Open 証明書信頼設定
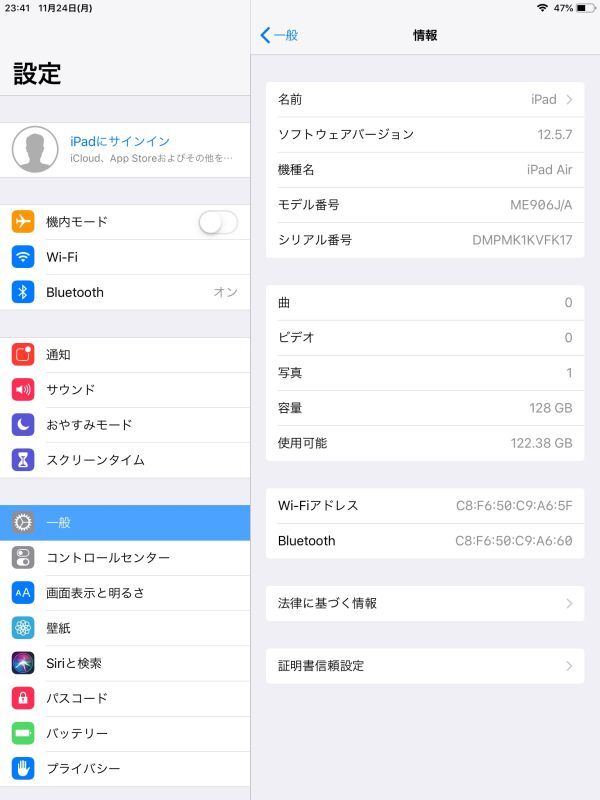 [425, 665]
